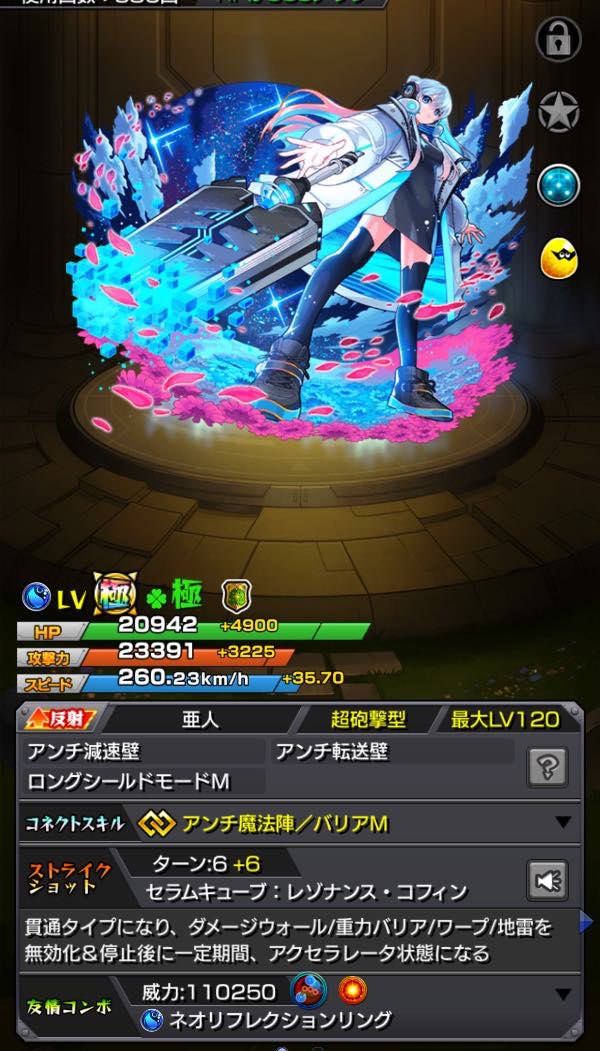Tap the star favorite icon

pos(560,112)
